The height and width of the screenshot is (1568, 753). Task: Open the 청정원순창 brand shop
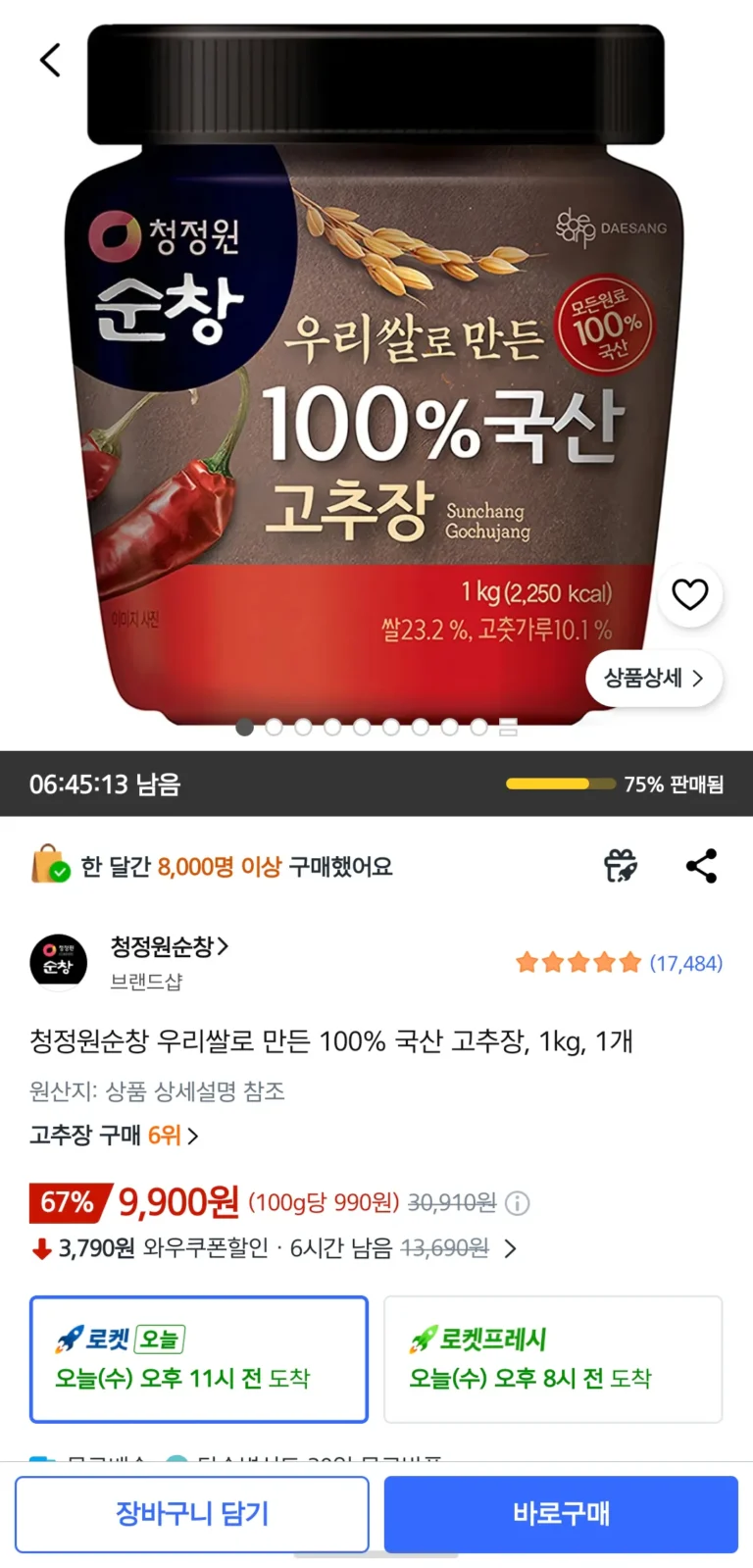(169, 947)
